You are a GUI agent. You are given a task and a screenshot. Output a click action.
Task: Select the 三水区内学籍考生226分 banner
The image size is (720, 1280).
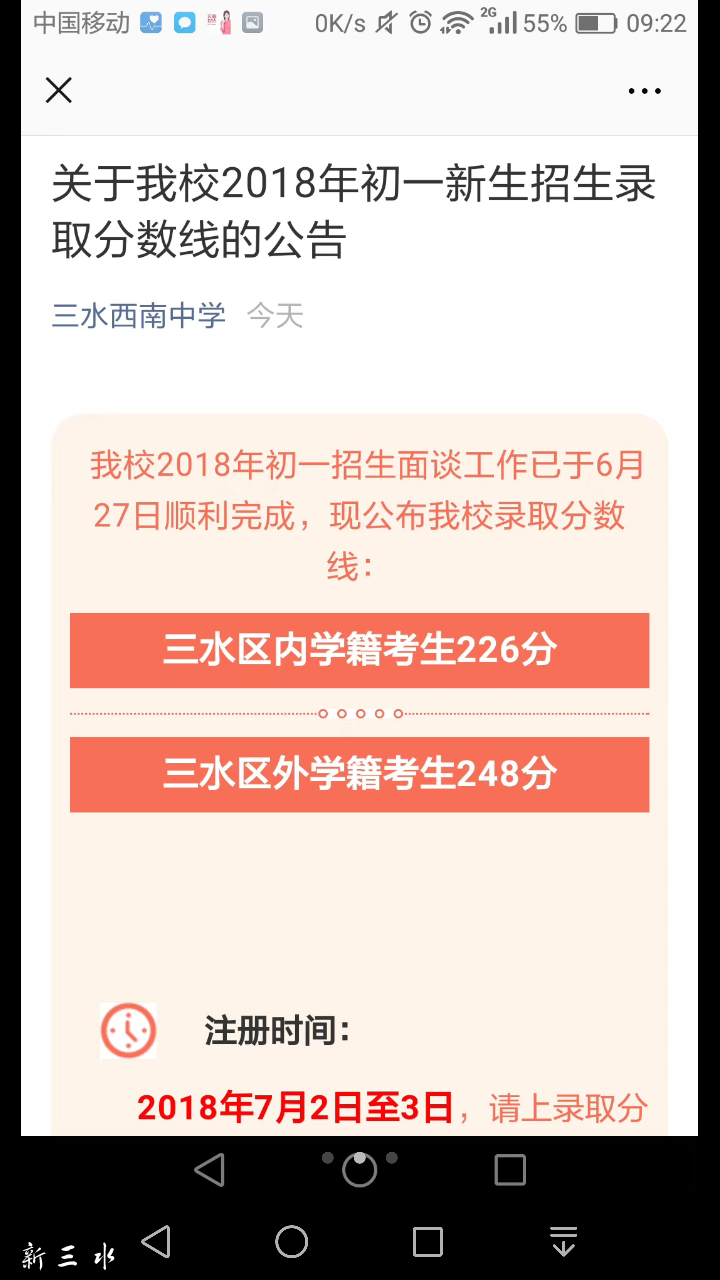coord(359,650)
